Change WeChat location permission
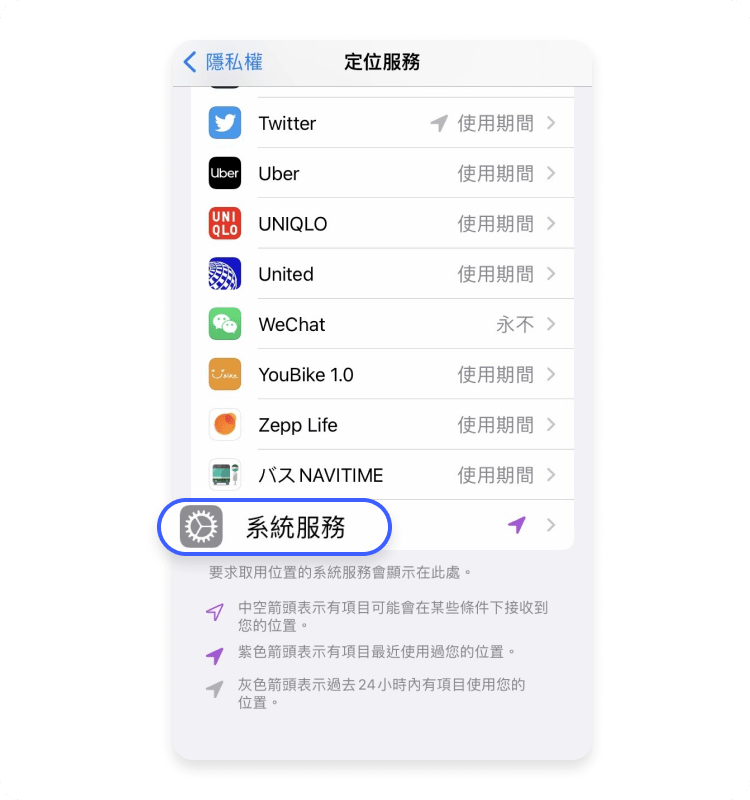This screenshot has height=800, width=750. coord(382,325)
